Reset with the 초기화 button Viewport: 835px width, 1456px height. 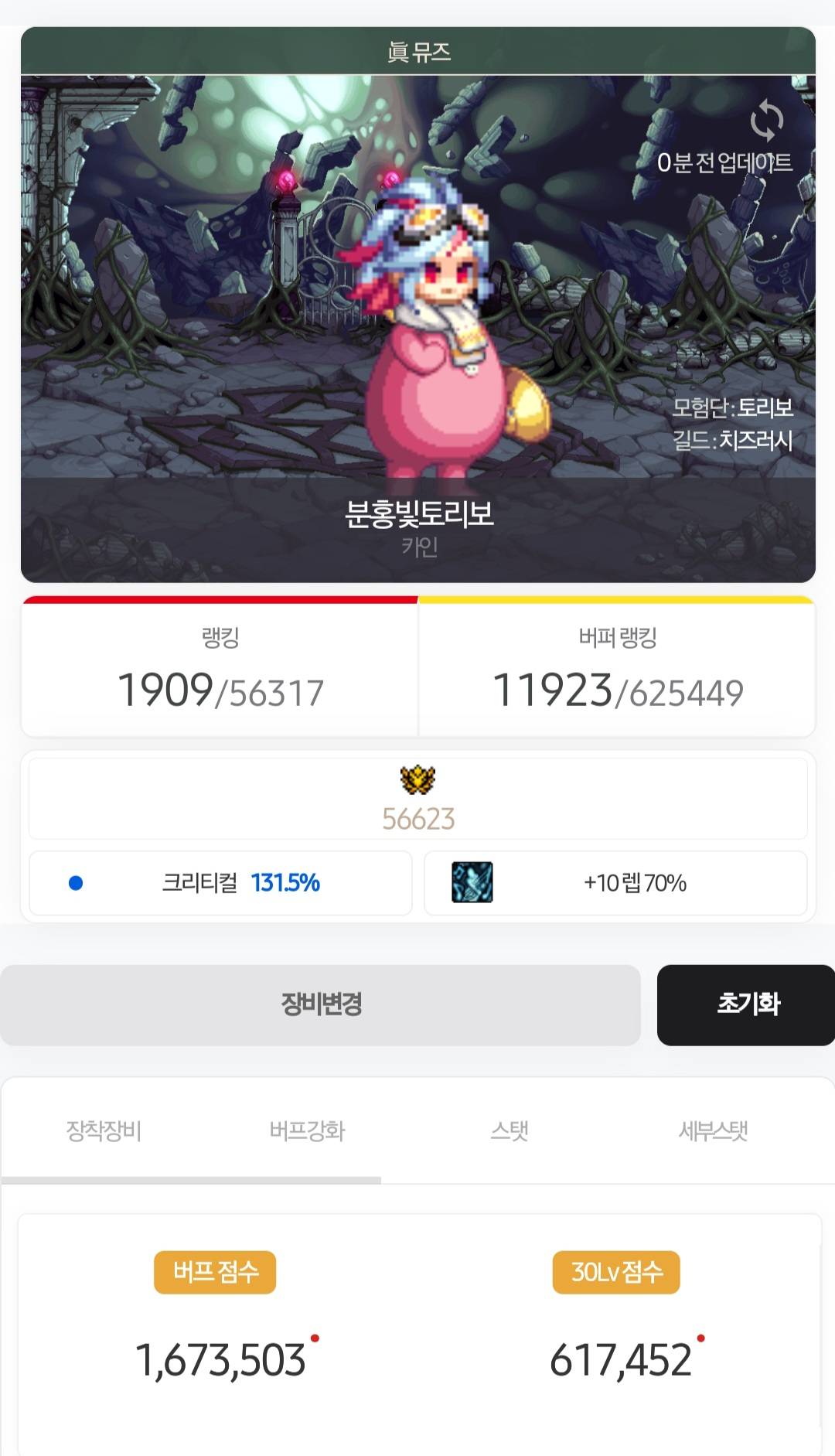[747, 1004]
